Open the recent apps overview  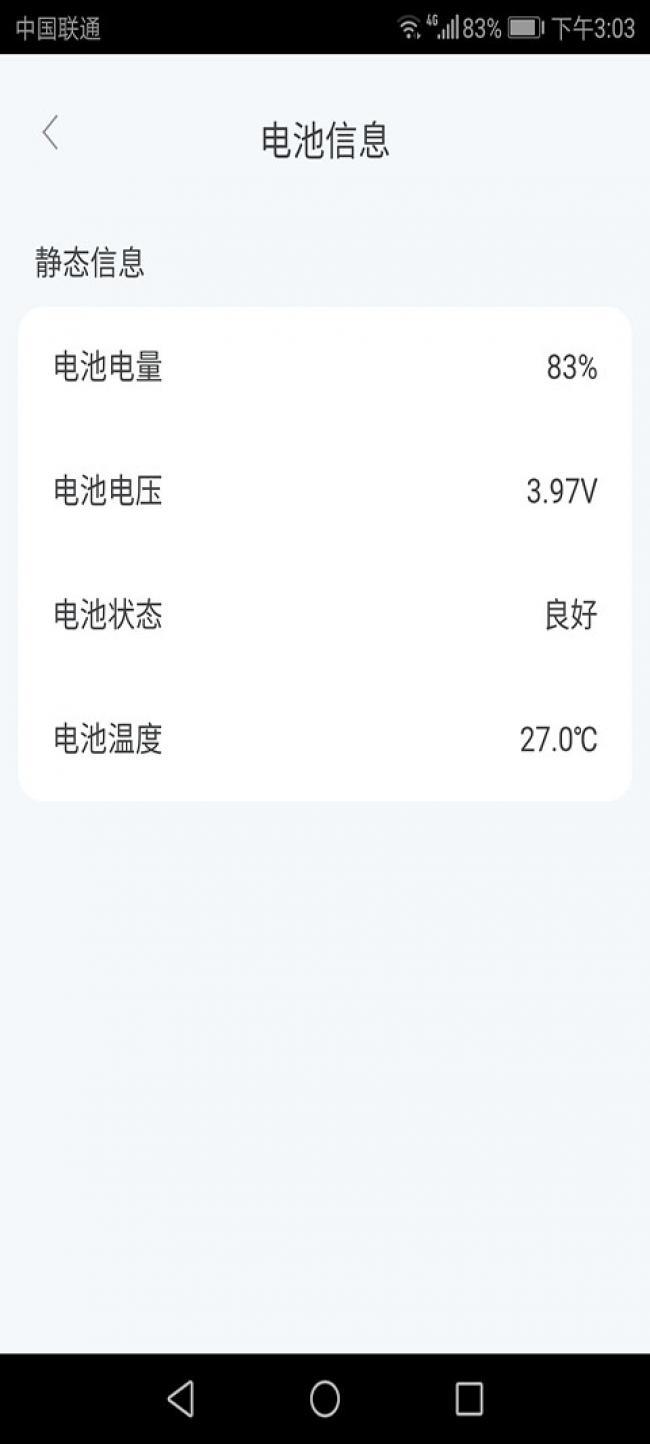coord(469,1398)
